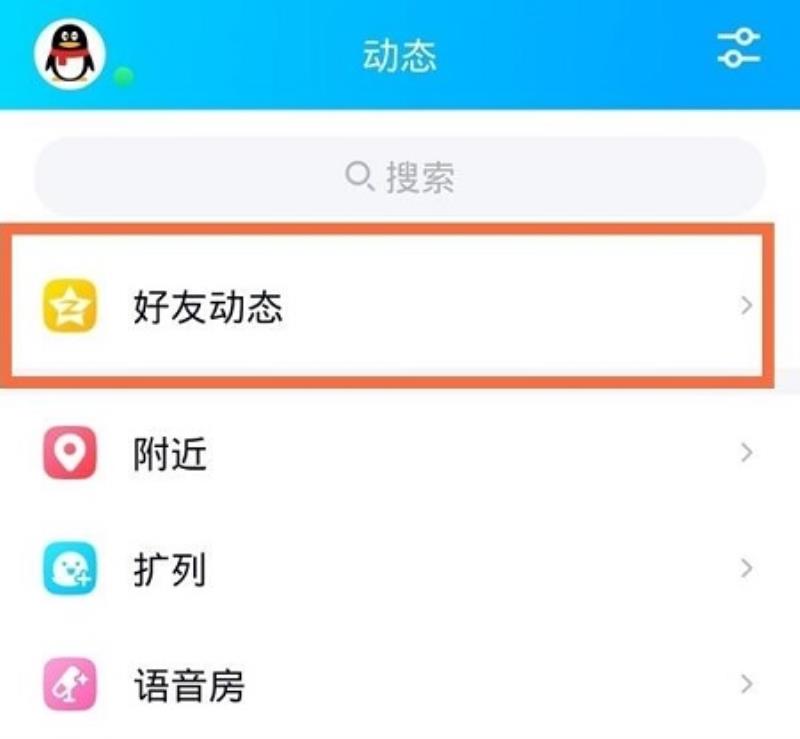Open the penguin profile avatar

(x=70, y=54)
